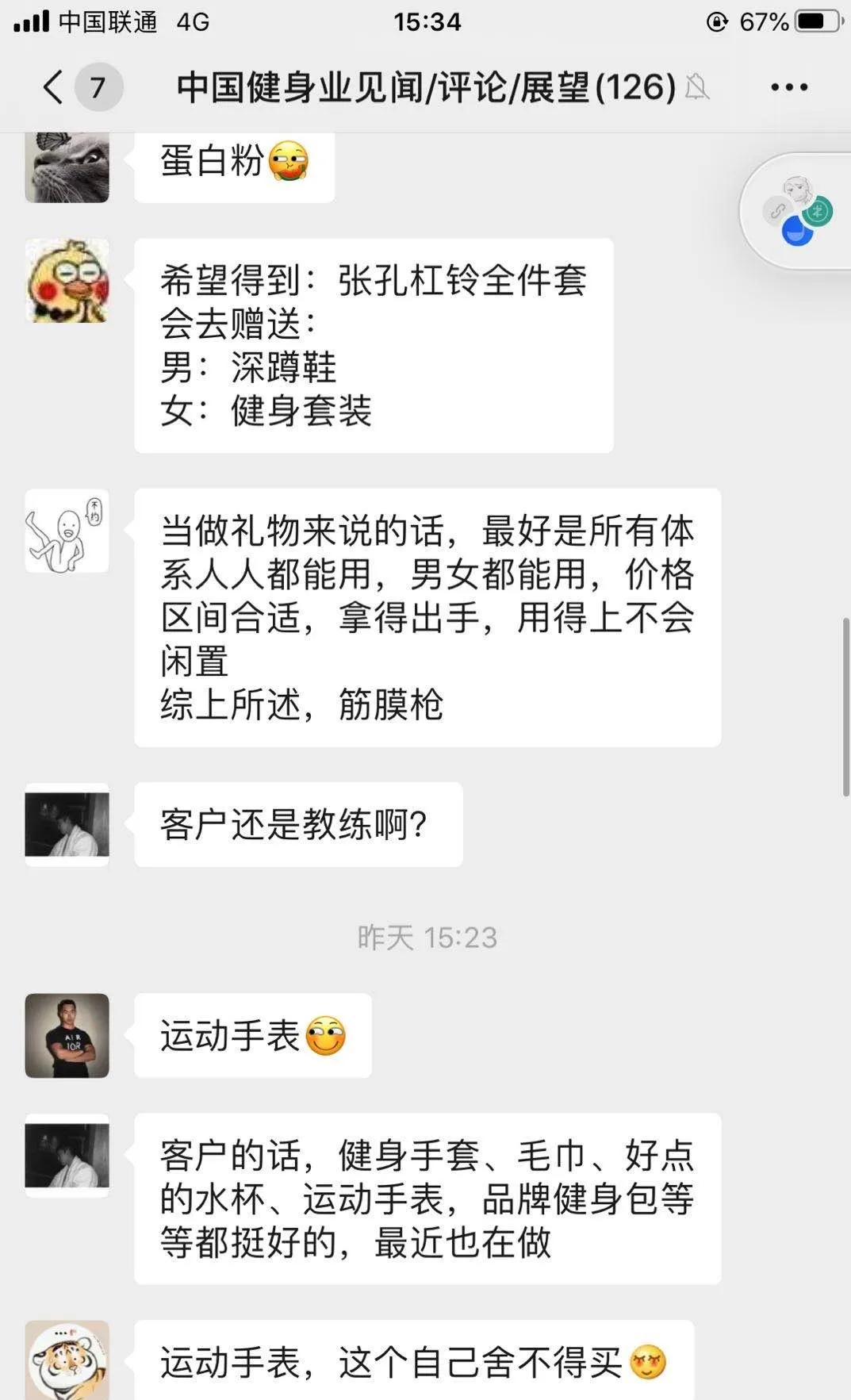This screenshot has height=1400, width=851.
Task: Tap the 昨天 15:23 timestamp divider
Action: pos(426,937)
